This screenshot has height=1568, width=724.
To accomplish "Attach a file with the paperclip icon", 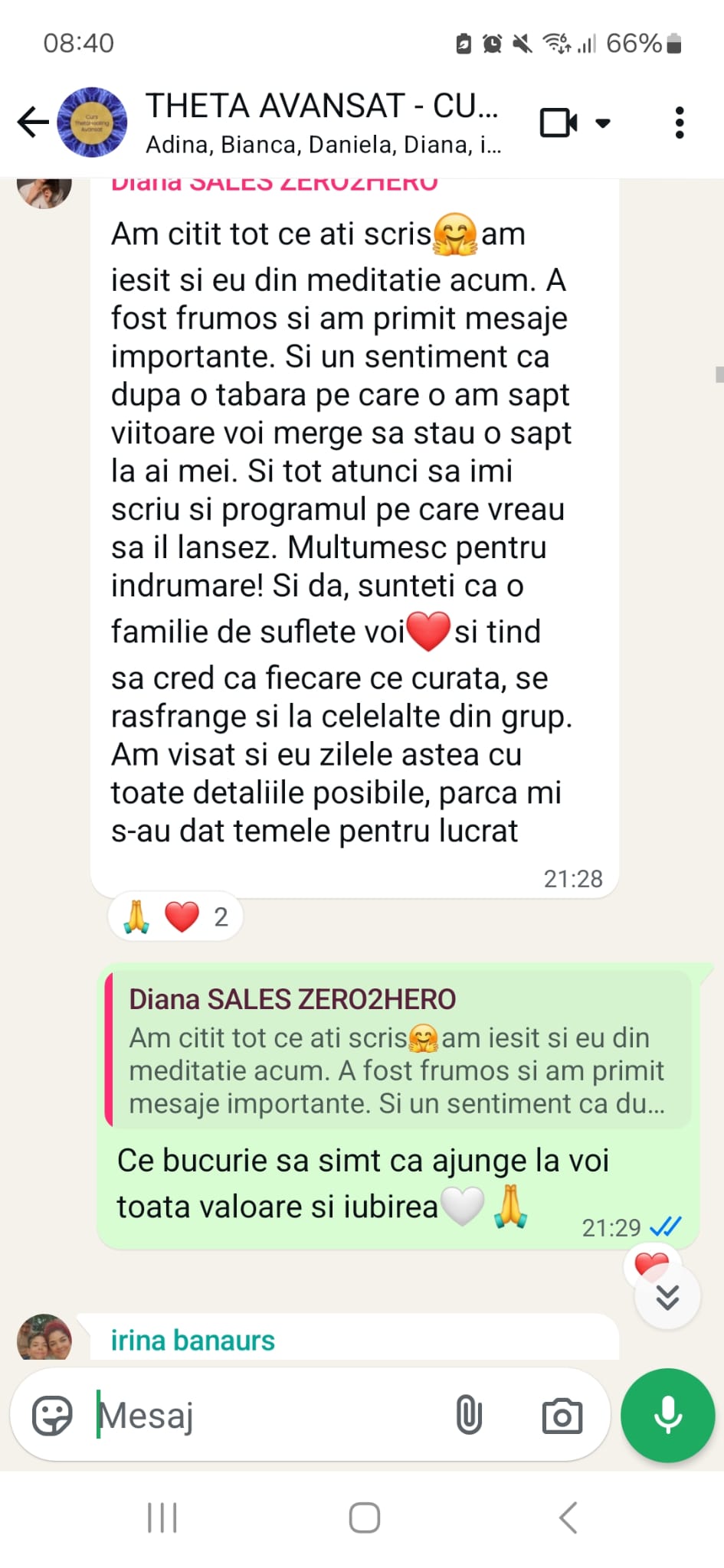I will (x=468, y=1415).
